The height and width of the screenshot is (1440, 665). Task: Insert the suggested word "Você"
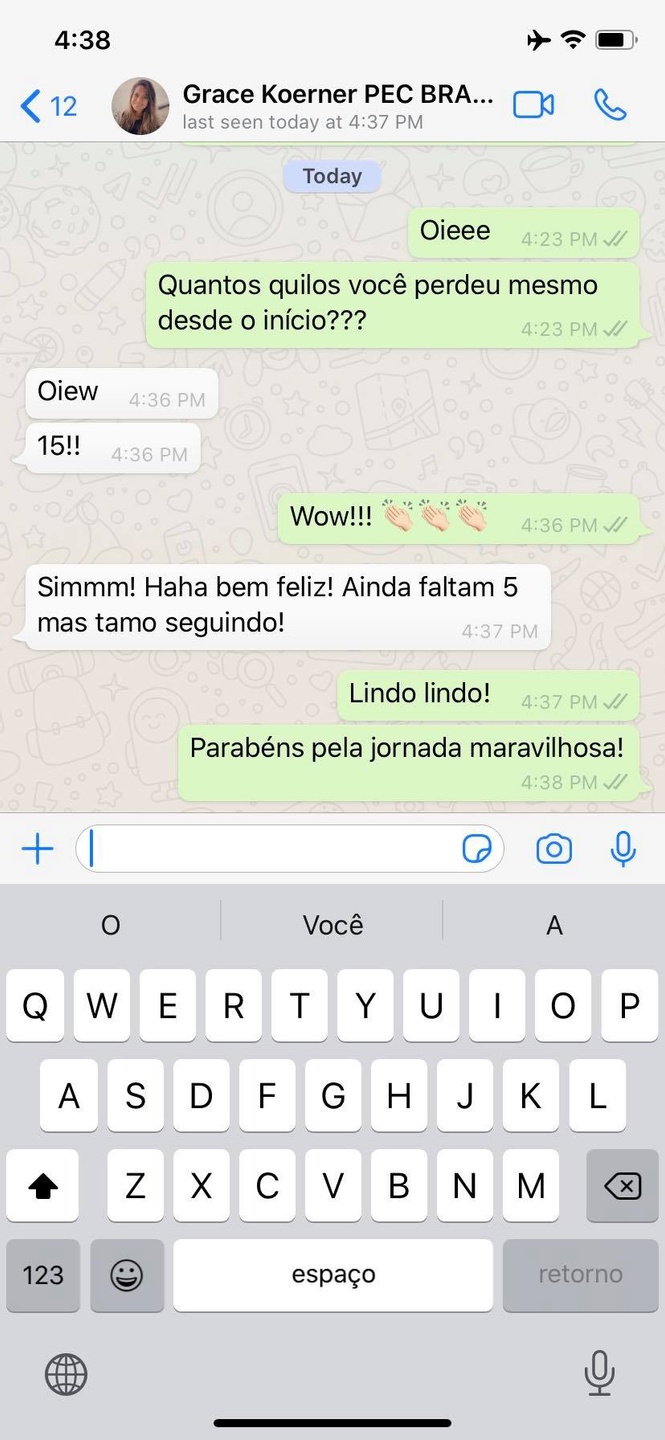[332, 925]
